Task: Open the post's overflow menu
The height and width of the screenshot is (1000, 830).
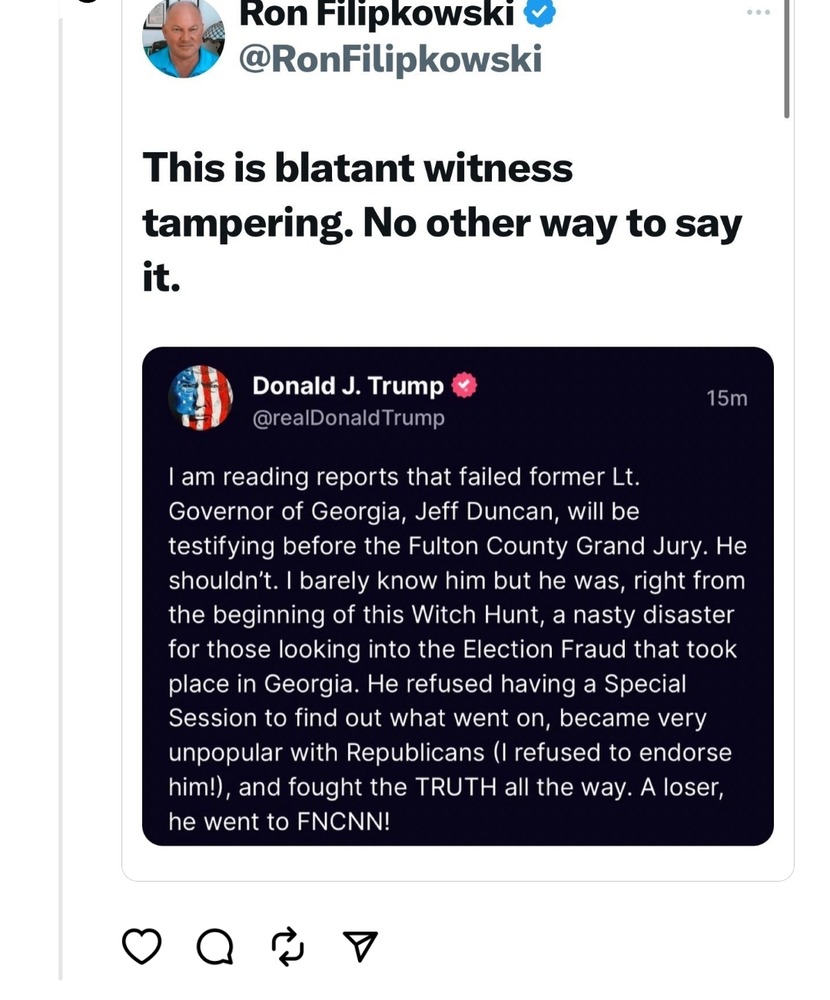Action: (x=759, y=12)
